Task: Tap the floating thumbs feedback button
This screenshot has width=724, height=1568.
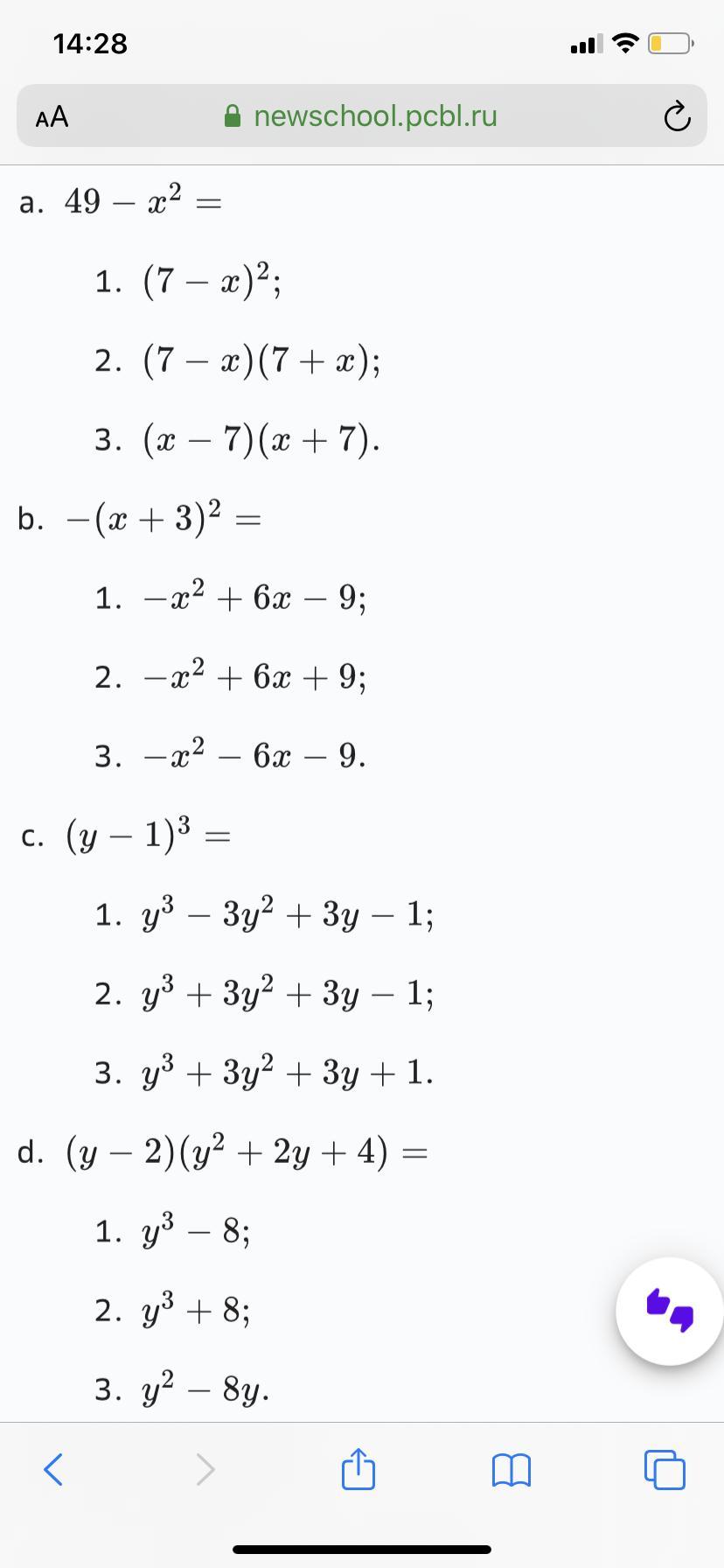Action: pos(670,1311)
